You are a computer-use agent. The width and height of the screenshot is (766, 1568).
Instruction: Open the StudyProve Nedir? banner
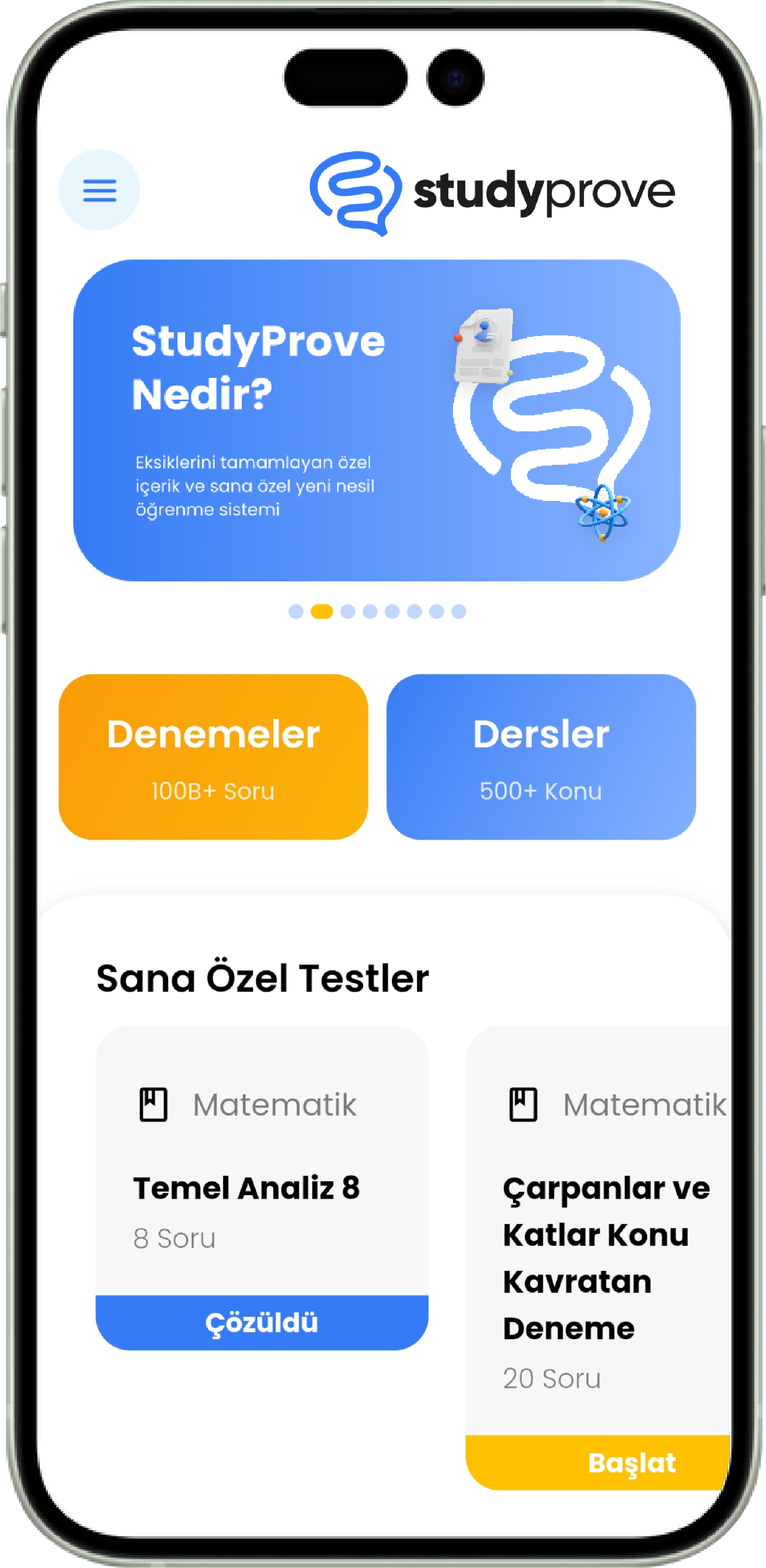(376, 420)
